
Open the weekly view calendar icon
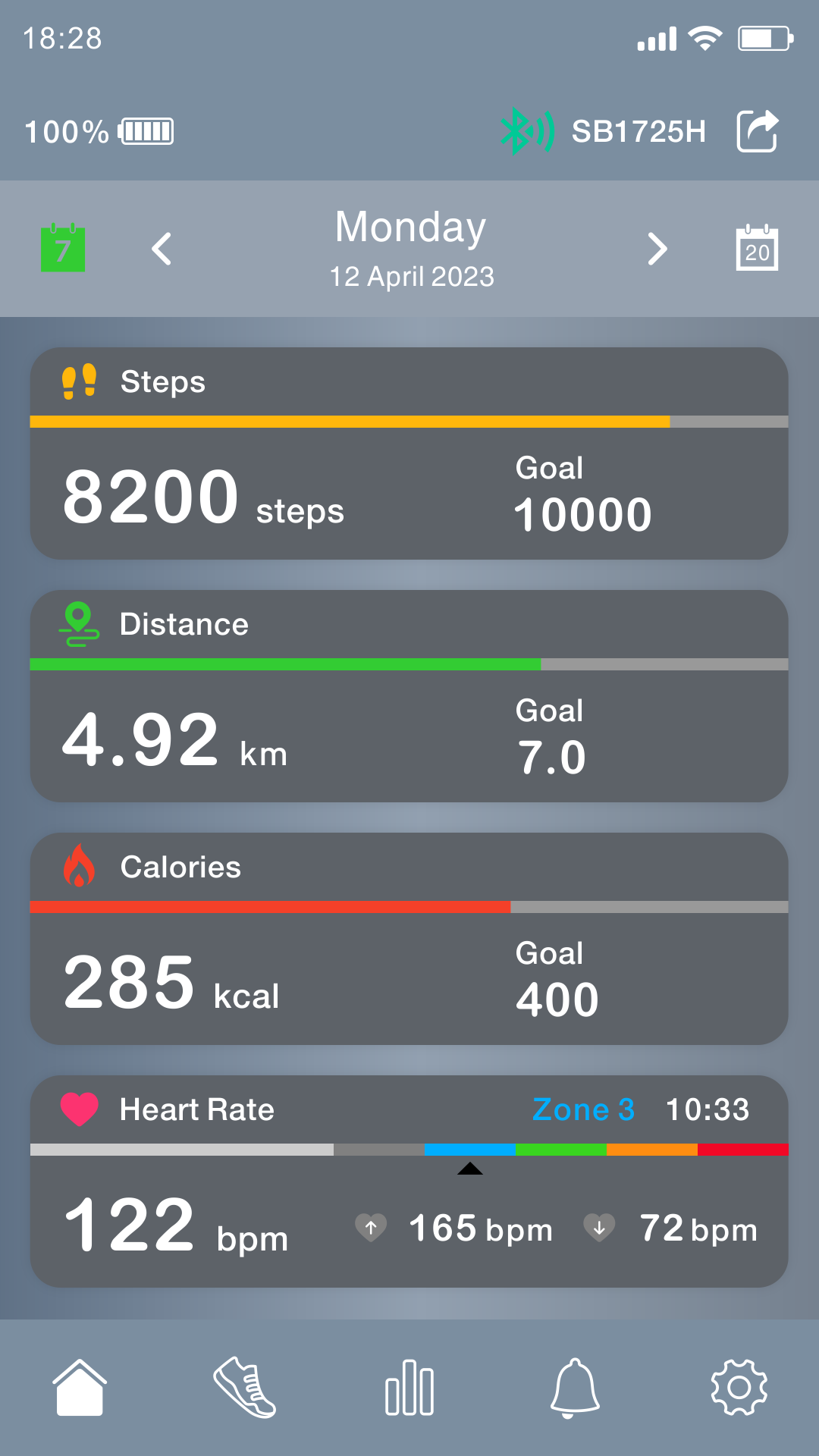[63, 248]
